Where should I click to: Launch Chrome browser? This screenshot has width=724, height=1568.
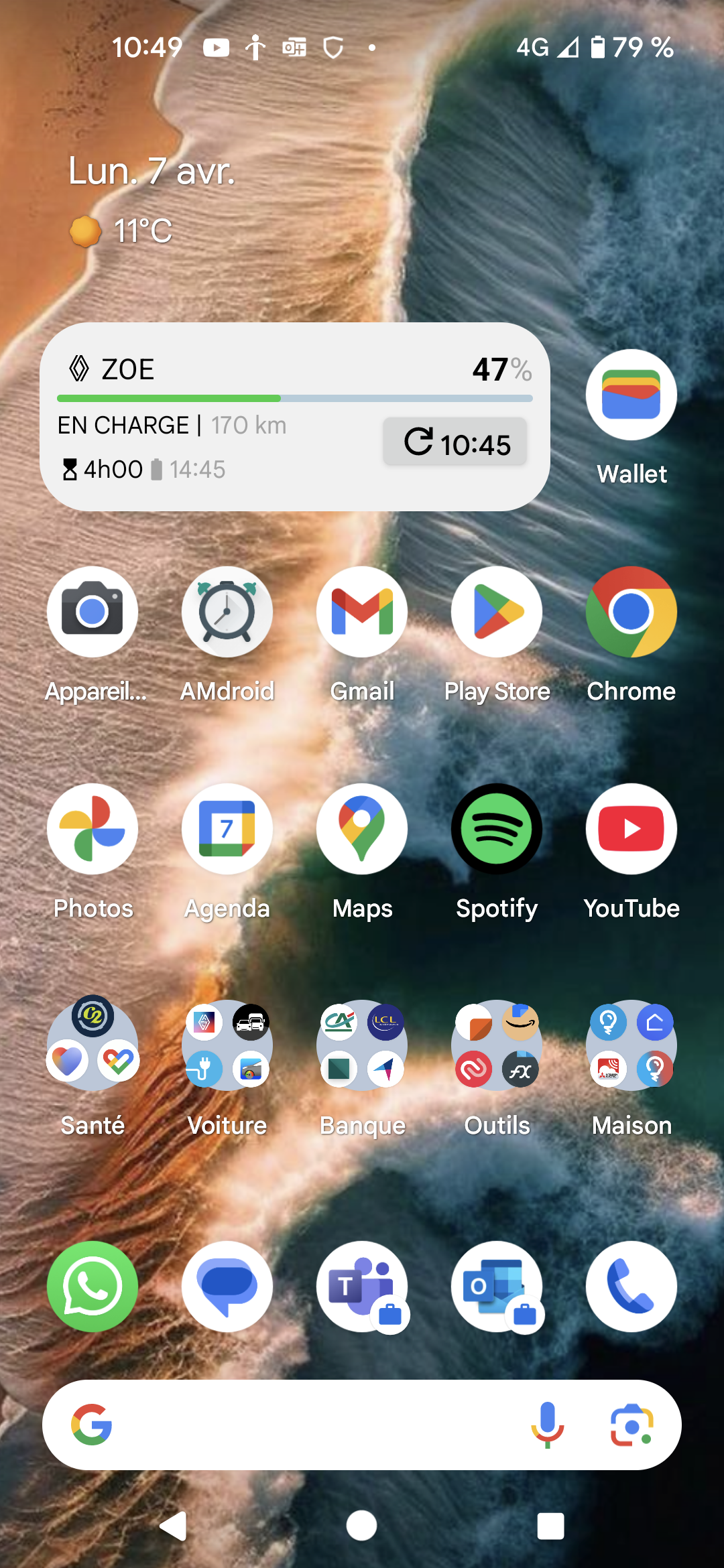pos(631,612)
